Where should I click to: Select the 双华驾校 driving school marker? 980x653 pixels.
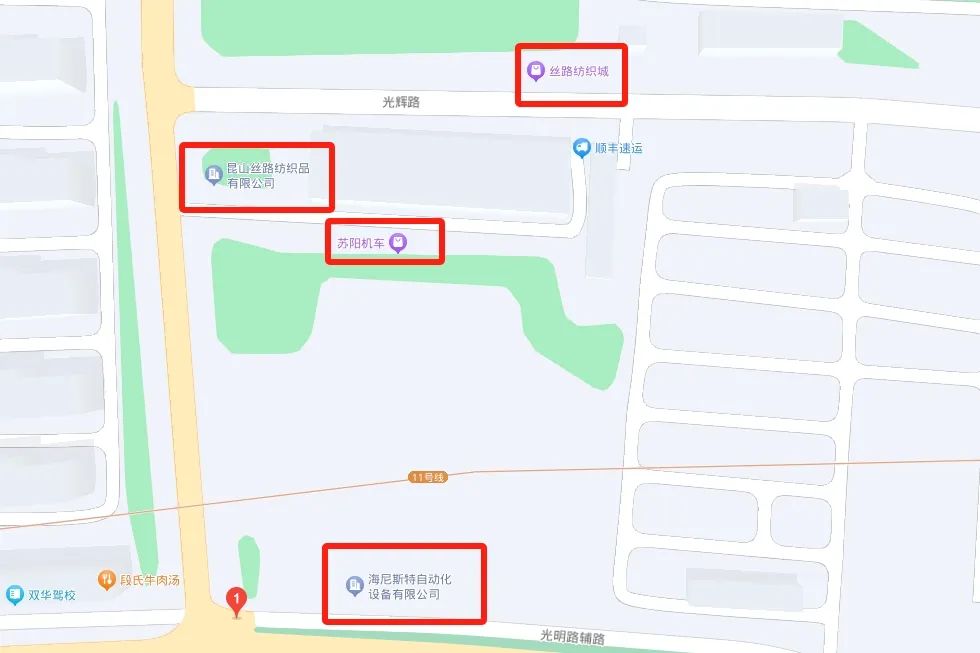point(15,595)
